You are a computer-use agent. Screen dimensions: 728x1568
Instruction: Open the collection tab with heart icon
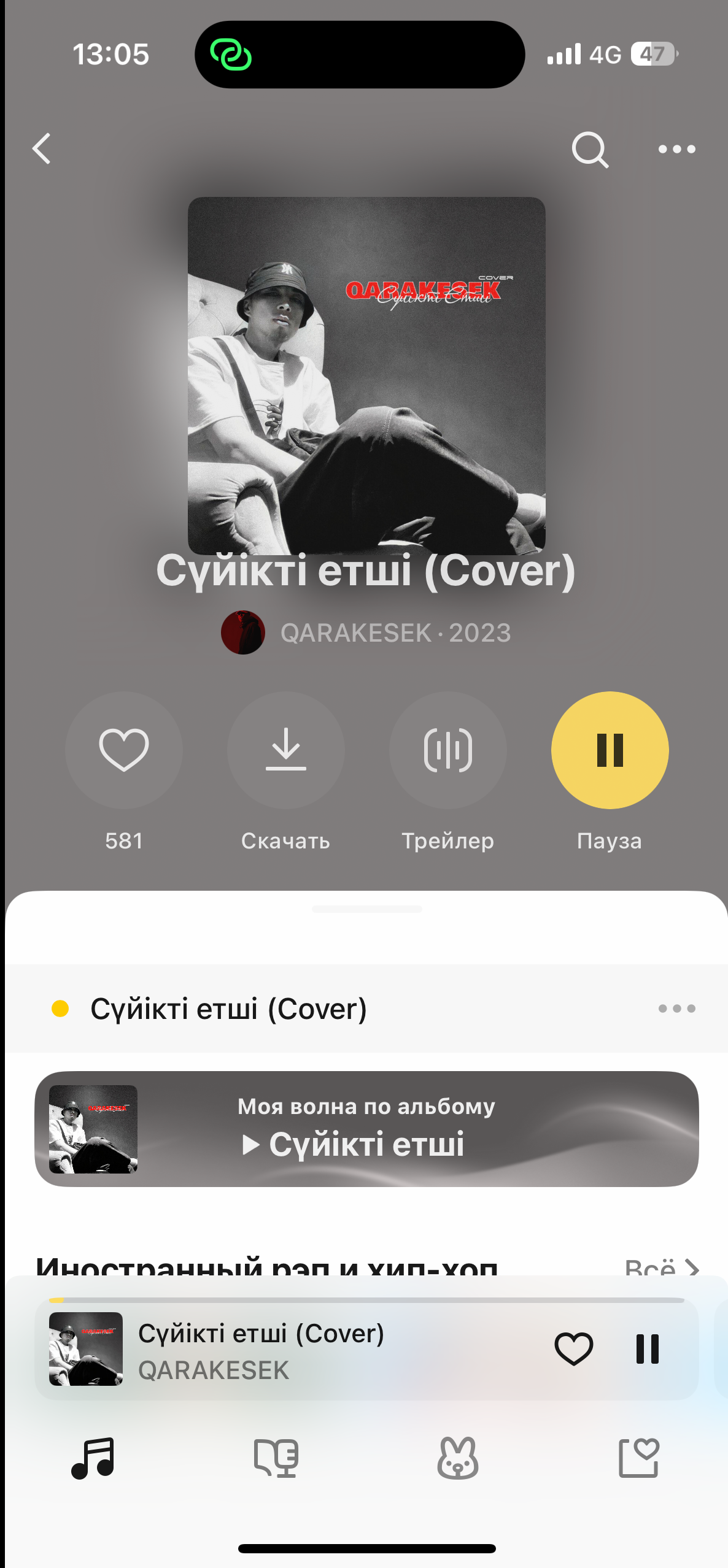pos(639,1458)
